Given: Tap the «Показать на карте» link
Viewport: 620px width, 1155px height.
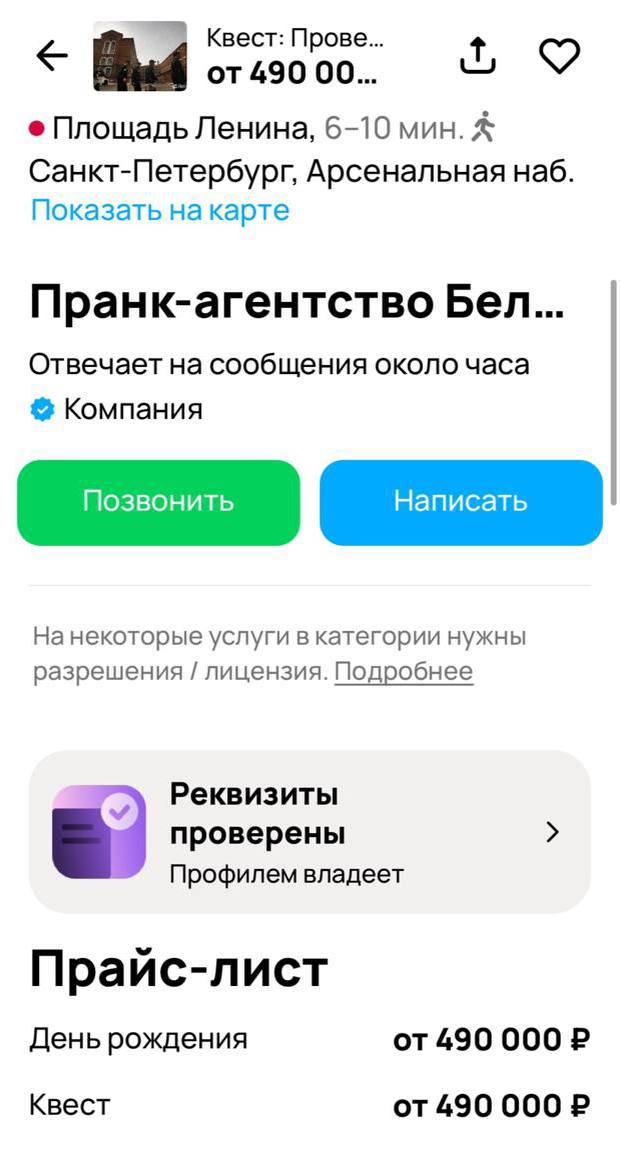Looking at the screenshot, I should tap(160, 211).
